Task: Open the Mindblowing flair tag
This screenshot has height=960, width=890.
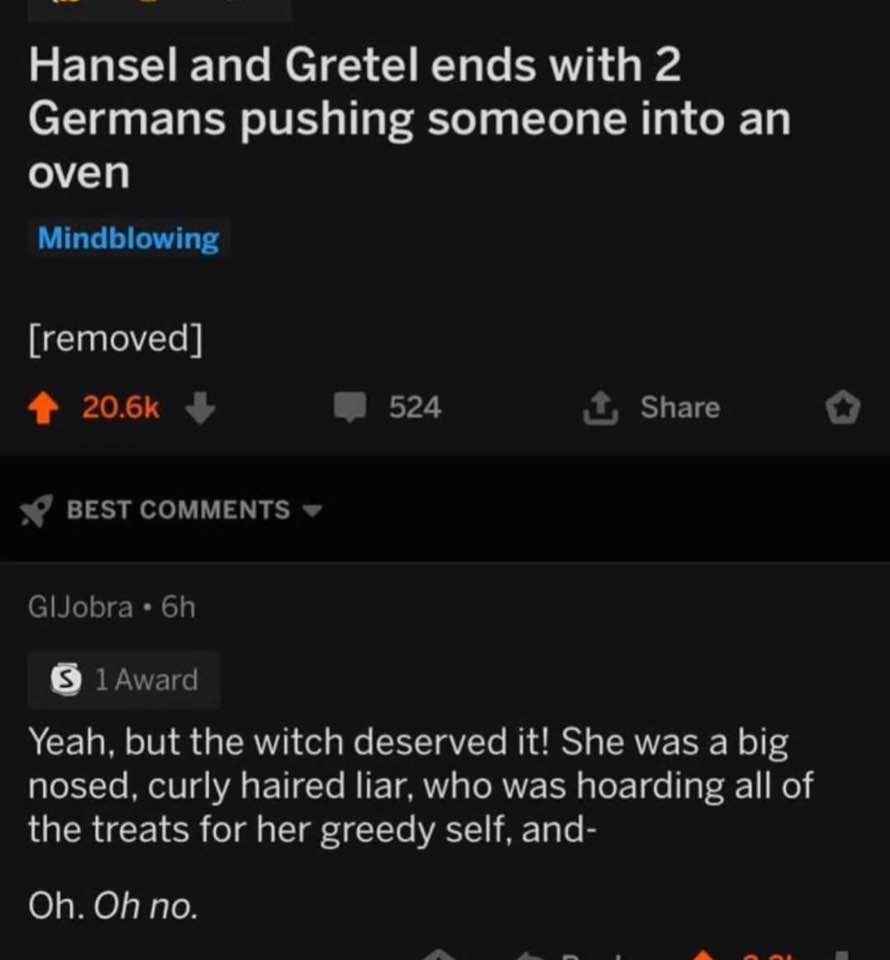Action: [128, 239]
